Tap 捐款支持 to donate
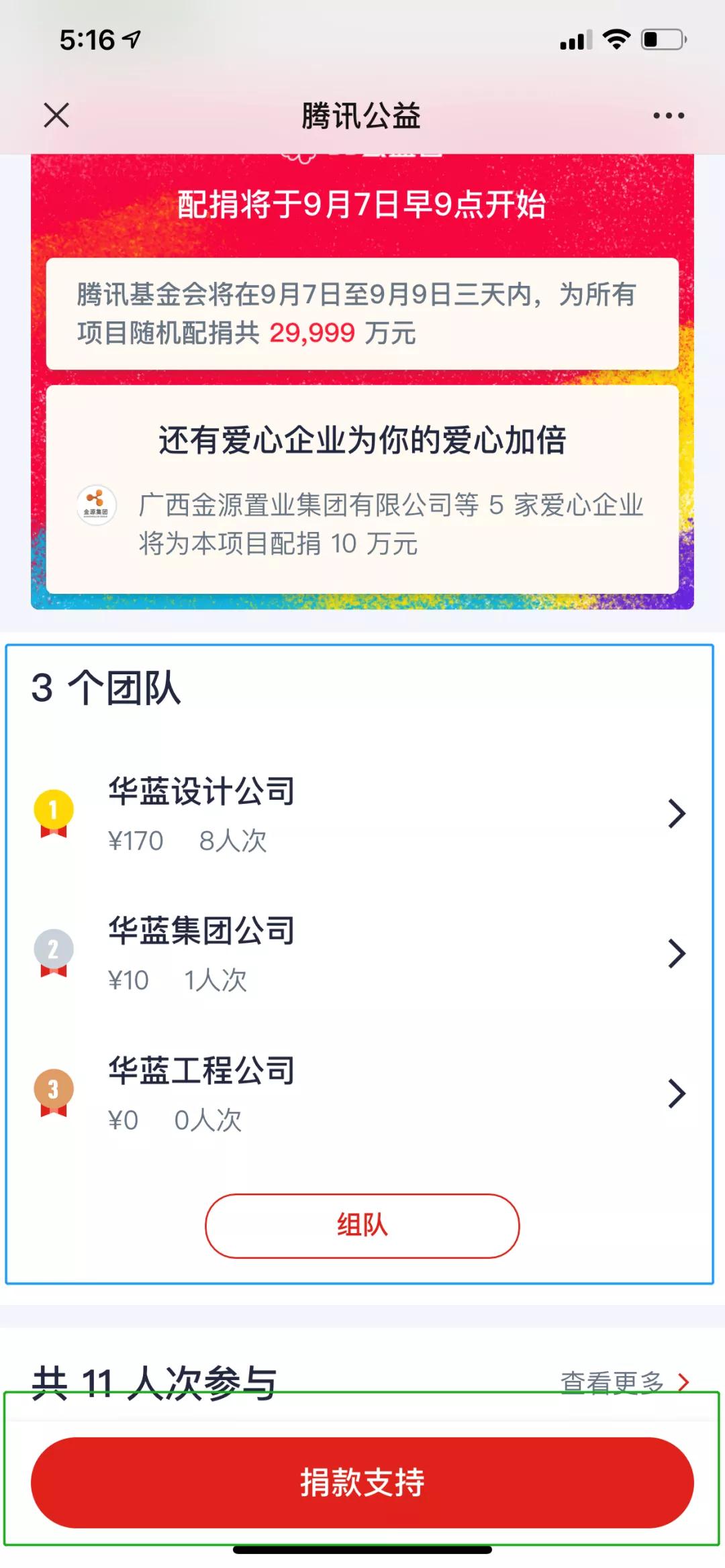 [x=362, y=1481]
